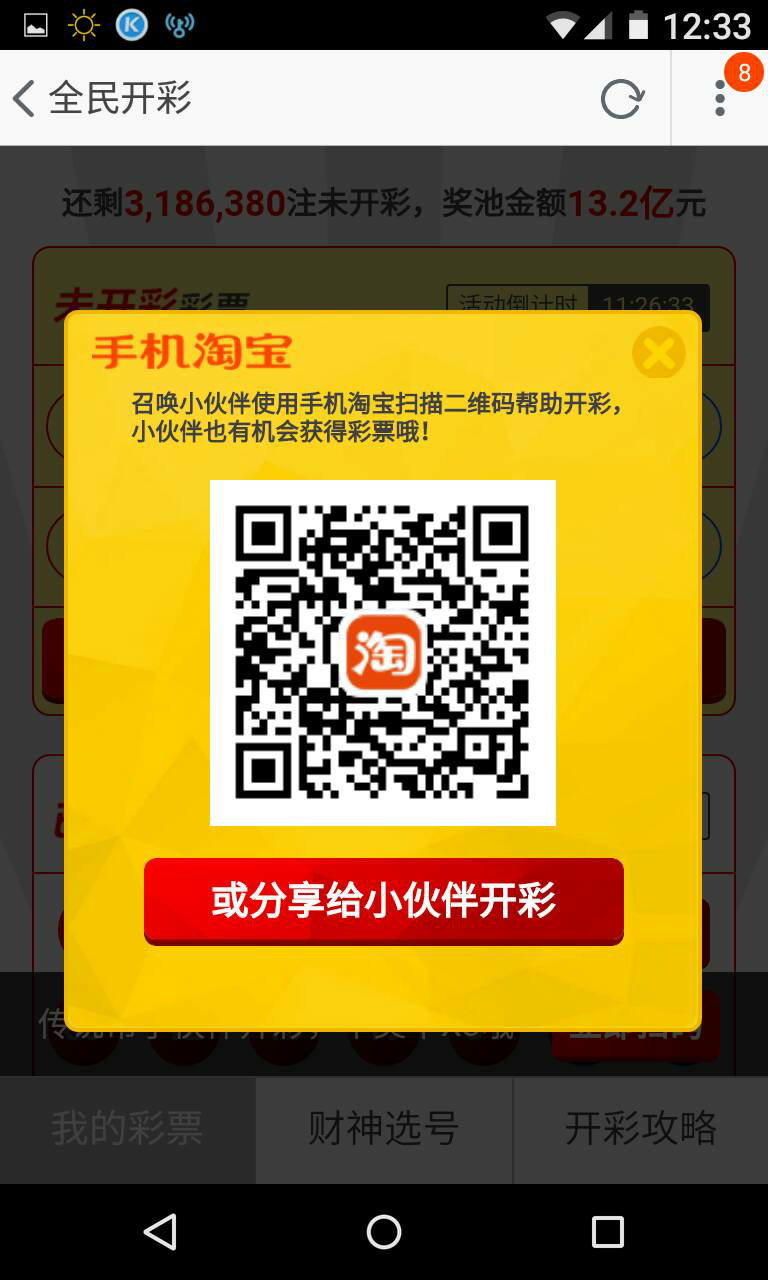Go back from 全民开彩 page
Viewport: 768px width, 1280px height.
pyautogui.click(x=24, y=98)
